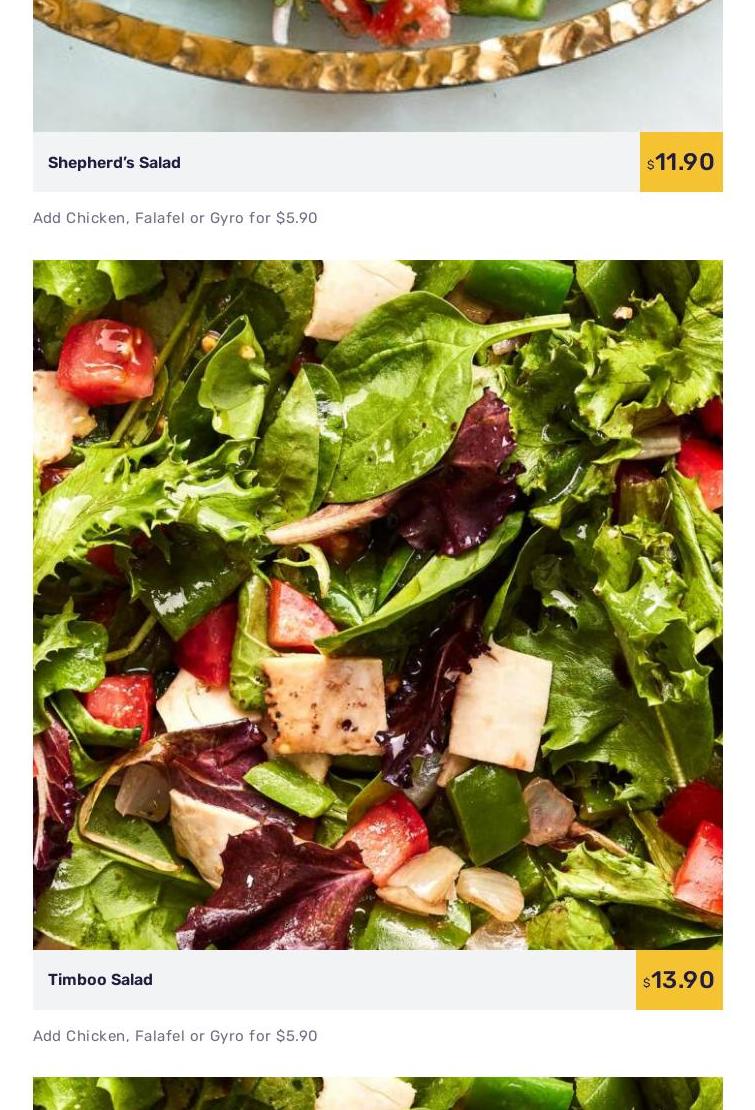Select the Shepherd's Salad item
Image resolution: width=755 pixels, height=1110 pixels.
click(115, 163)
